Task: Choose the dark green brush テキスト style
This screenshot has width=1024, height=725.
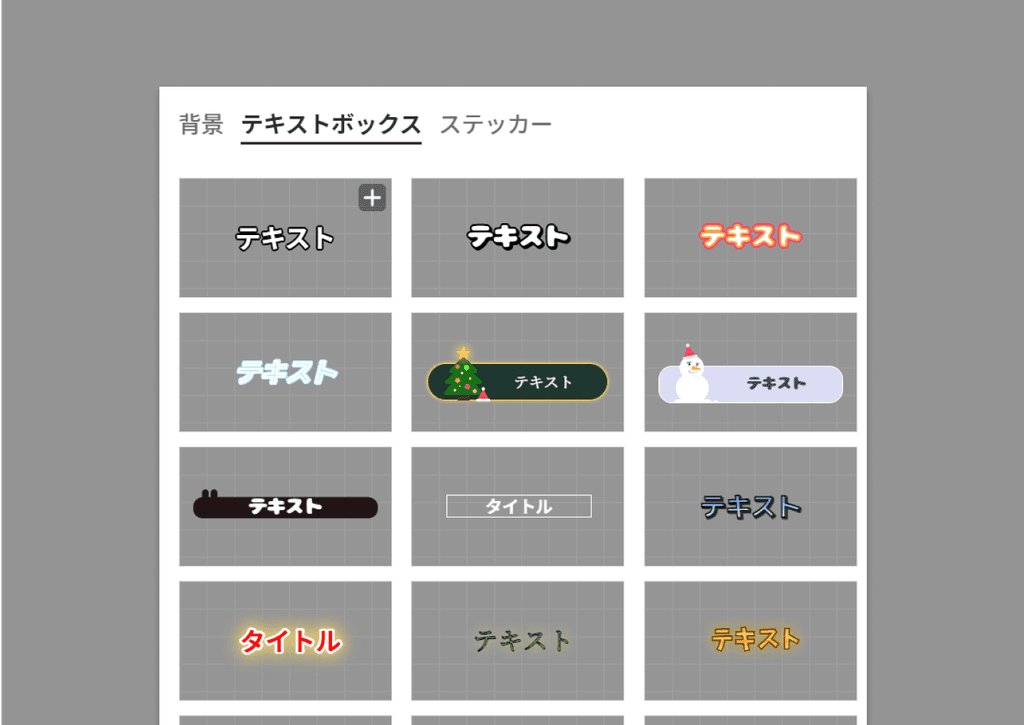Action: click(x=520, y=640)
